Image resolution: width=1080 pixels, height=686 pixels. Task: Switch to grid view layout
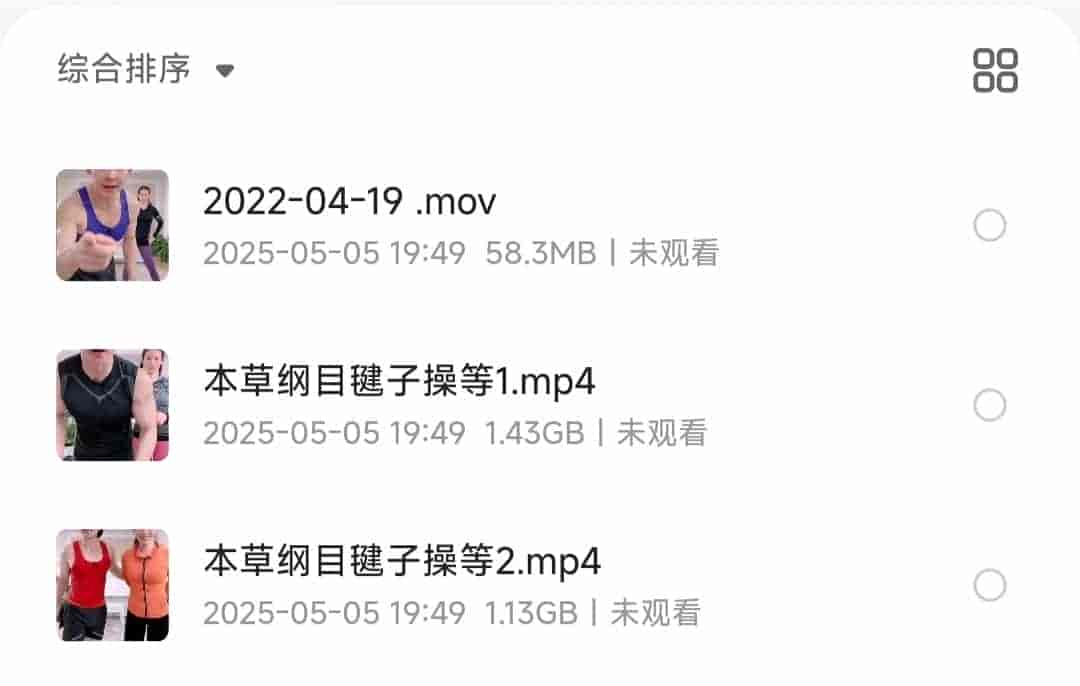tap(995, 70)
